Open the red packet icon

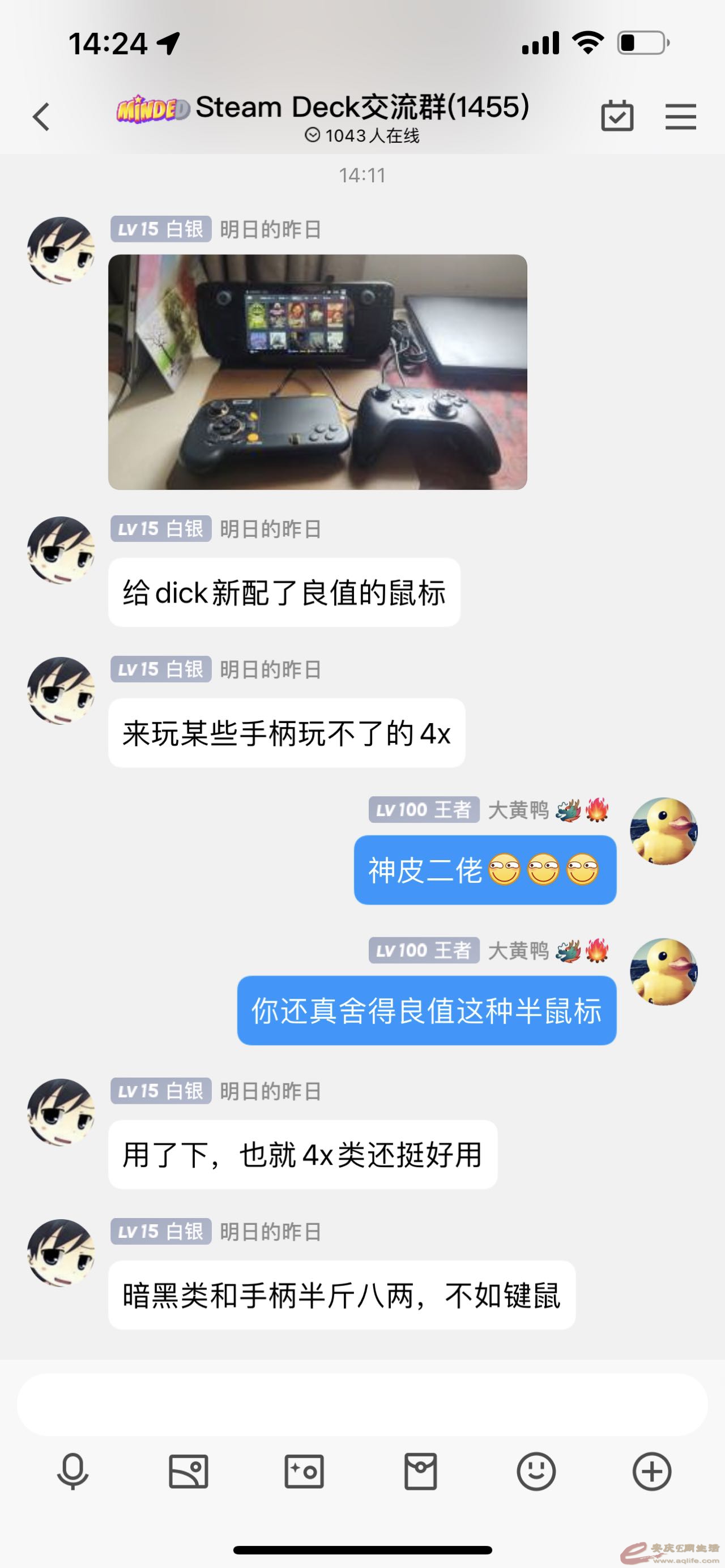click(420, 1472)
